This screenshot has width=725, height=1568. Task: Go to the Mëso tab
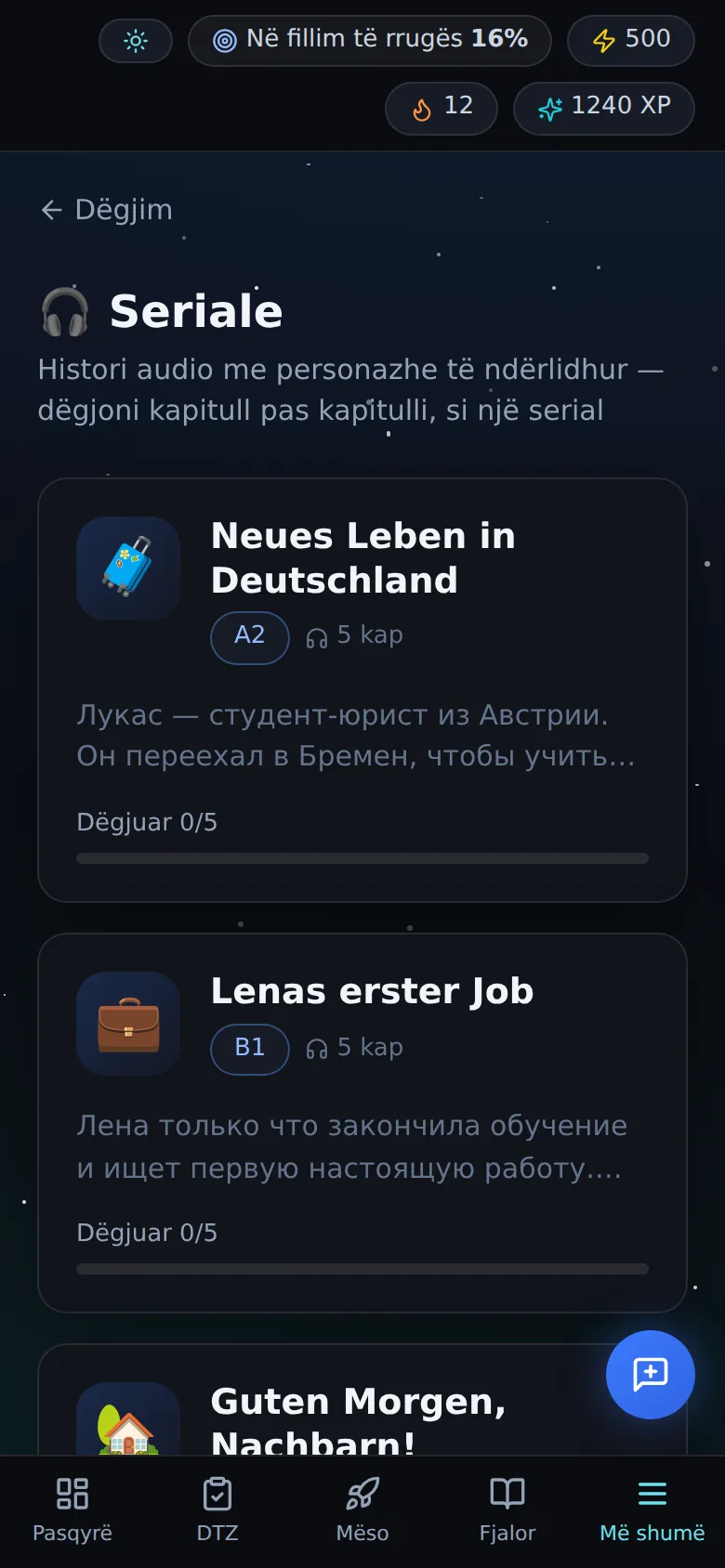pos(362,1511)
